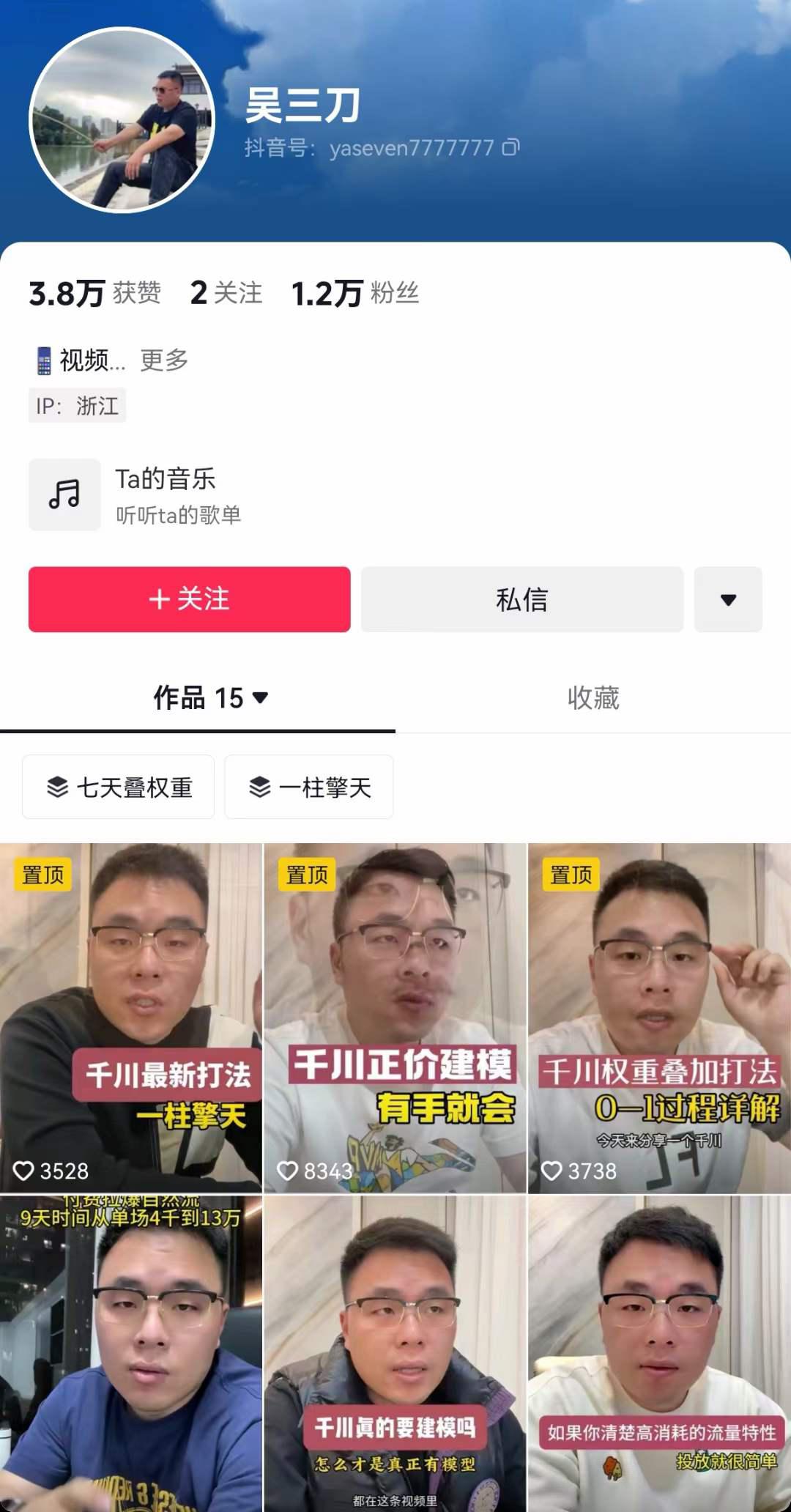This screenshot has height=1512, width=791.
Task: Switch to the 收藏 tab
Action: pos(593,698)
